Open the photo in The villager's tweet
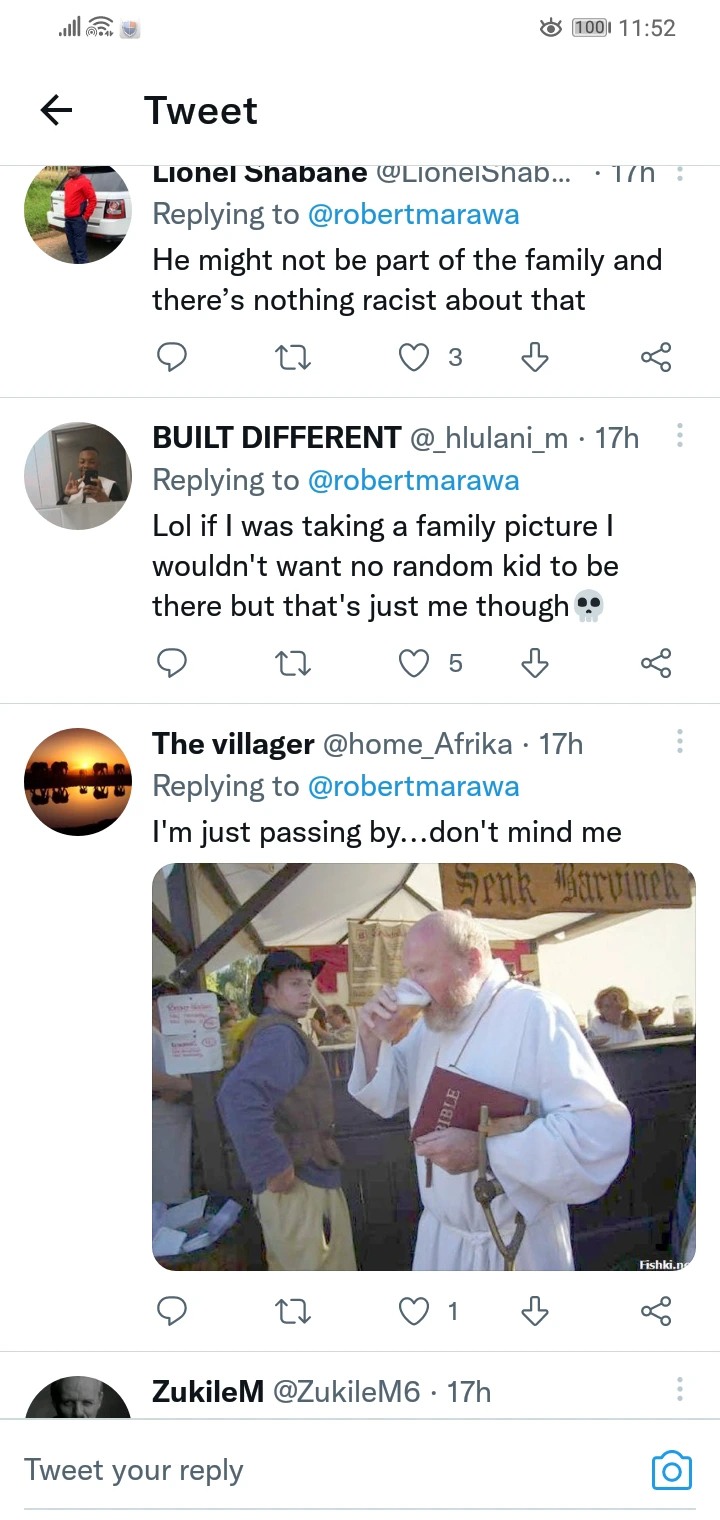720x1520 pixels. click(423, 1066)
